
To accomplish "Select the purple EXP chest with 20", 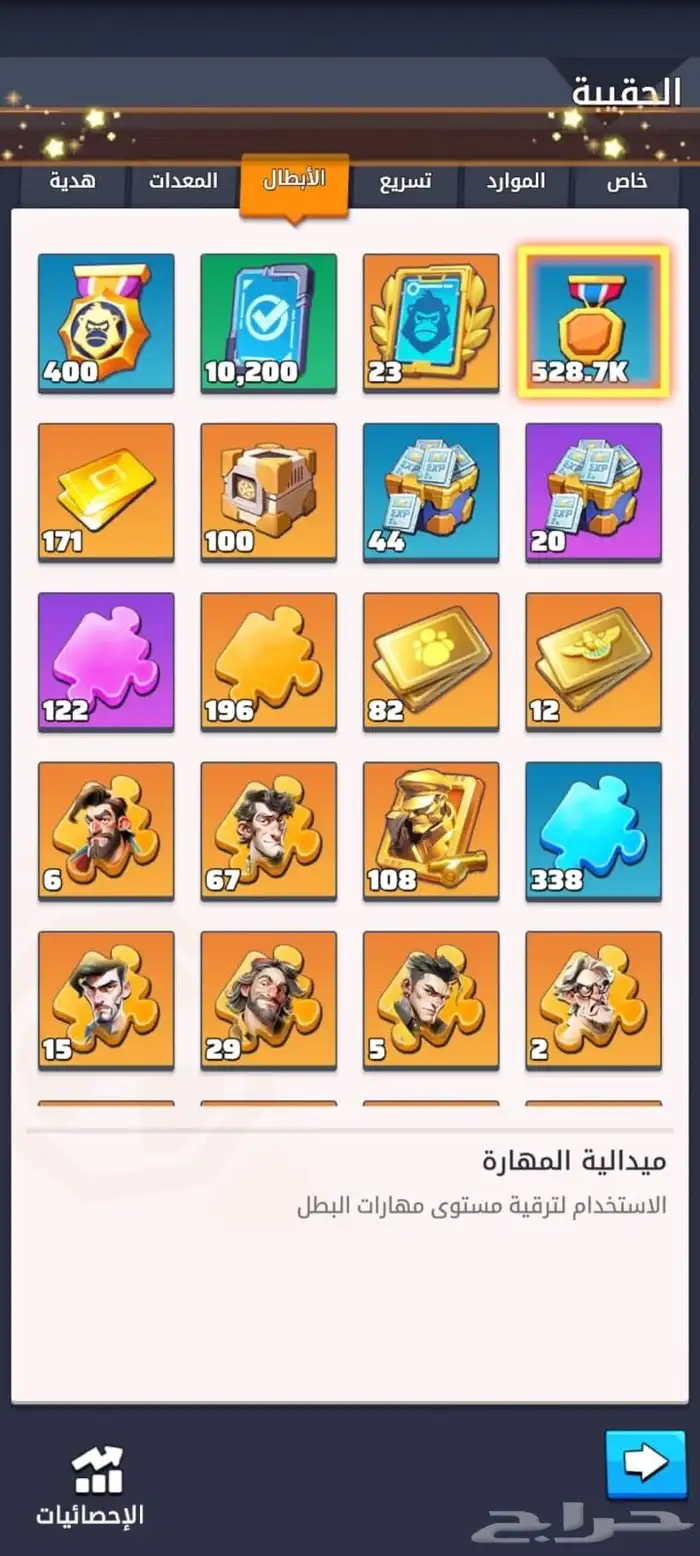I will pyautogui.click(x=593, y=491).
